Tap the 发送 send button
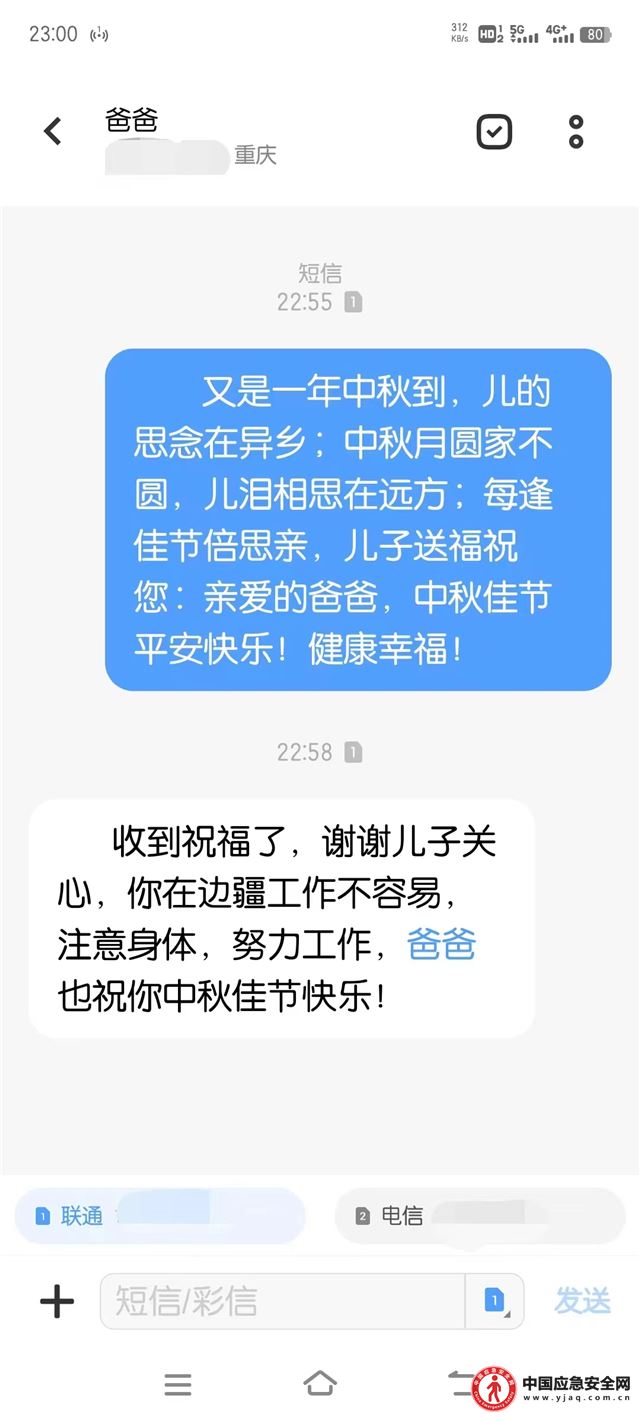 tap(583, 1301)
